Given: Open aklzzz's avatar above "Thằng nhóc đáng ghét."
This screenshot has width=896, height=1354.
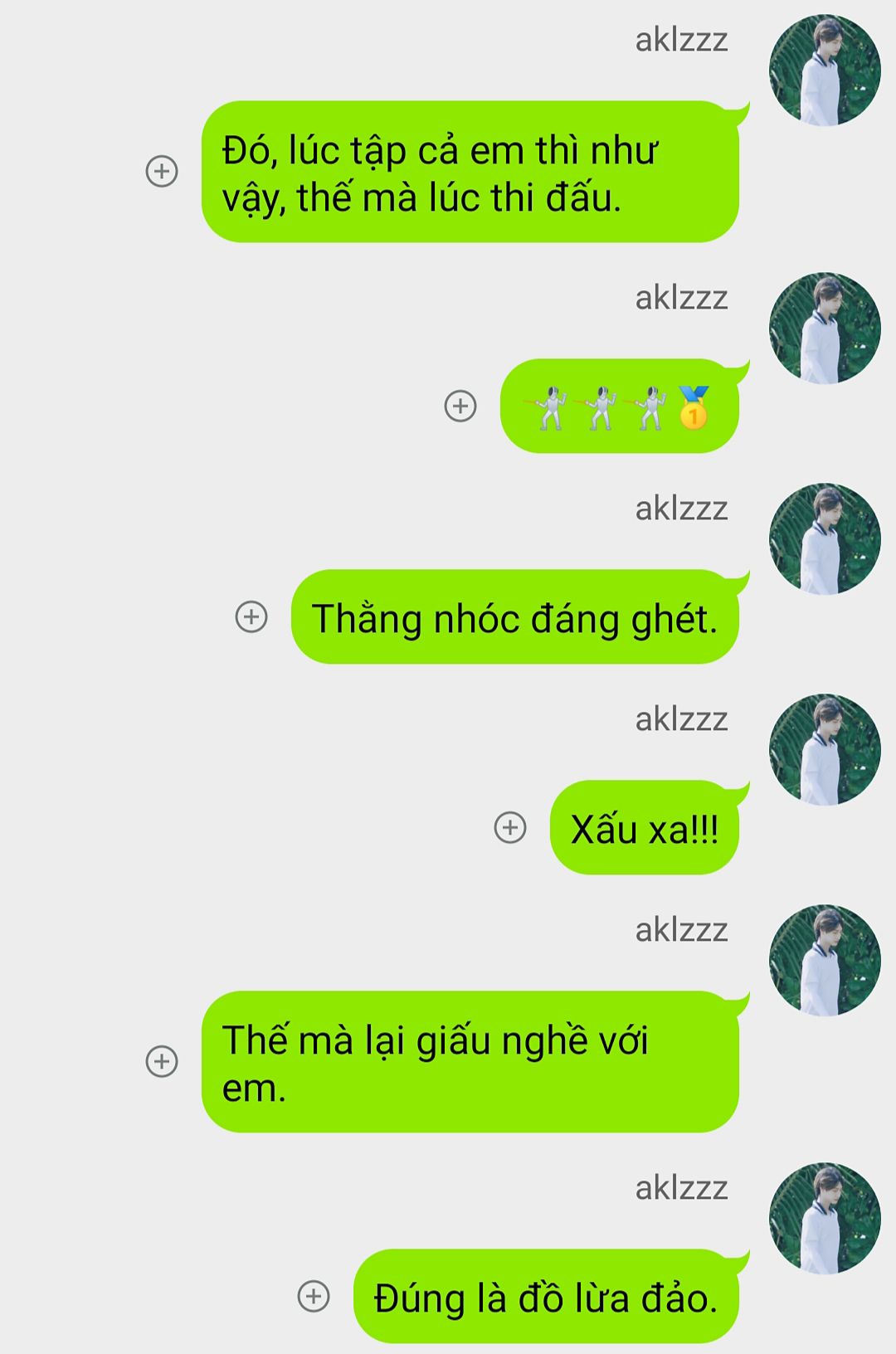Looking at the screenshot, I should pyautogui.click(x=825, y=539).
